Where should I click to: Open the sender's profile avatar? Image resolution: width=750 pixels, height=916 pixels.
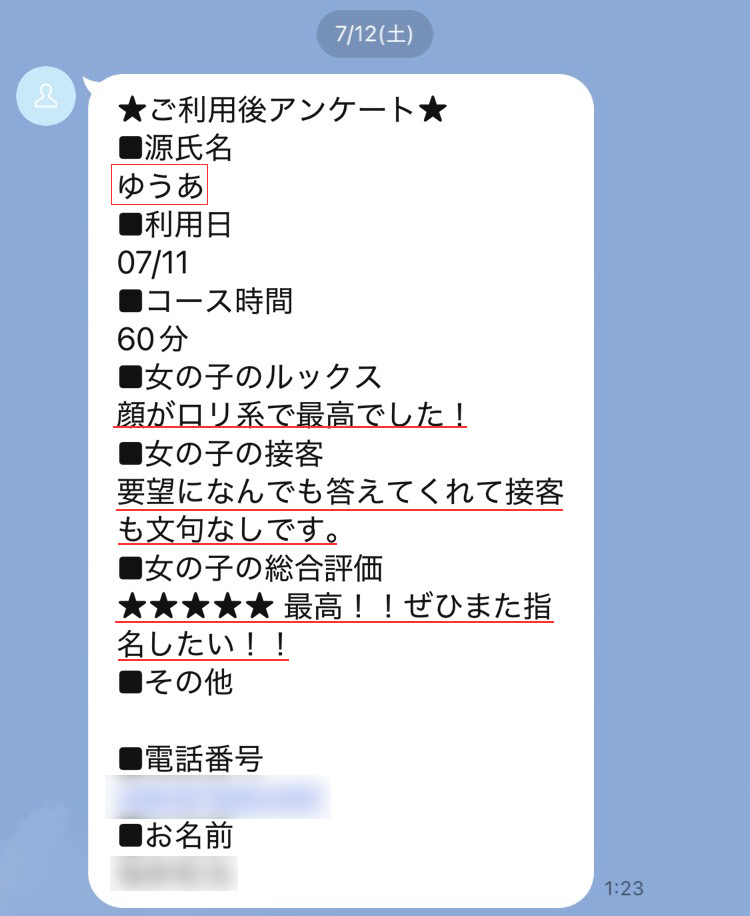tap(47, 96)
